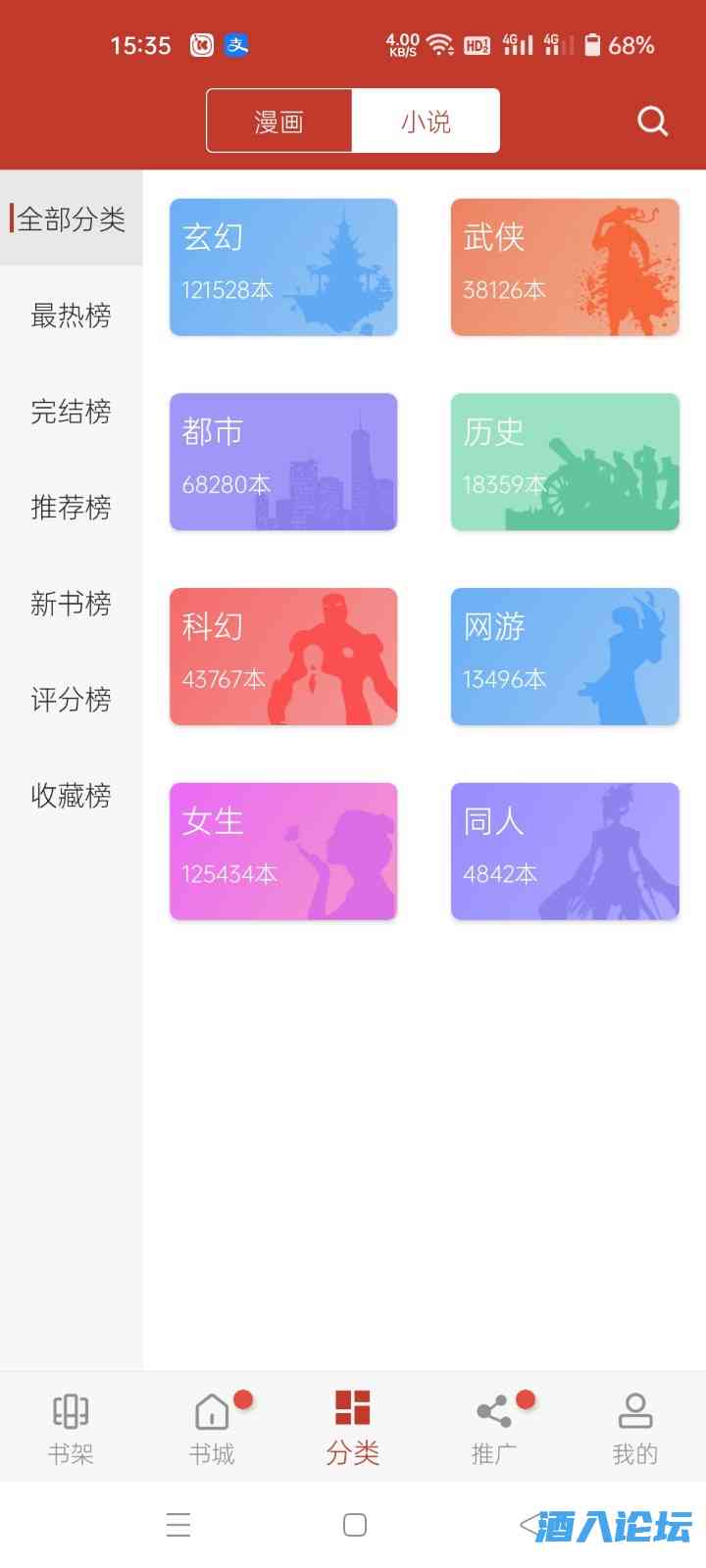View the 历史 category

coord(565,462)
